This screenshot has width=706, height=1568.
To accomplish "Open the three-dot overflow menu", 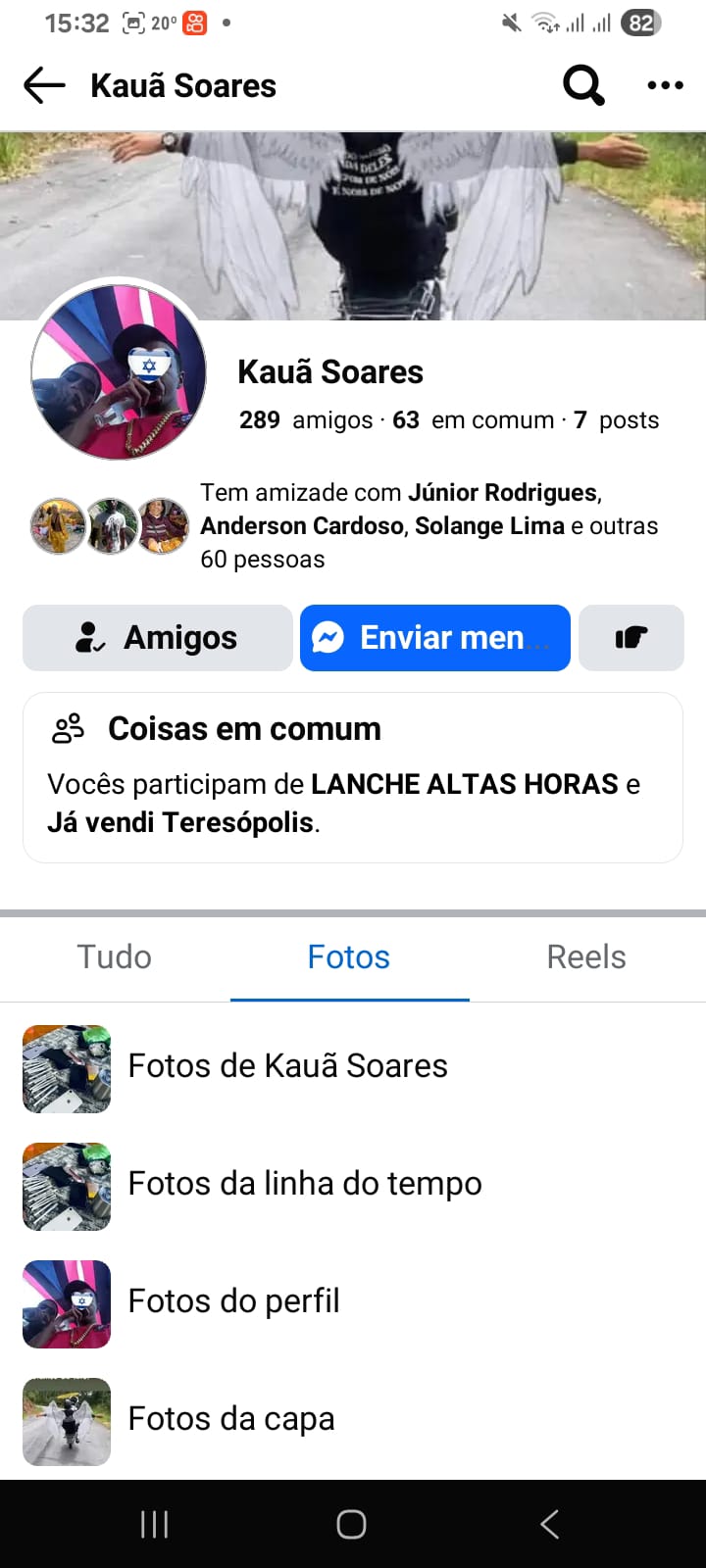I will tap(665, 86).
